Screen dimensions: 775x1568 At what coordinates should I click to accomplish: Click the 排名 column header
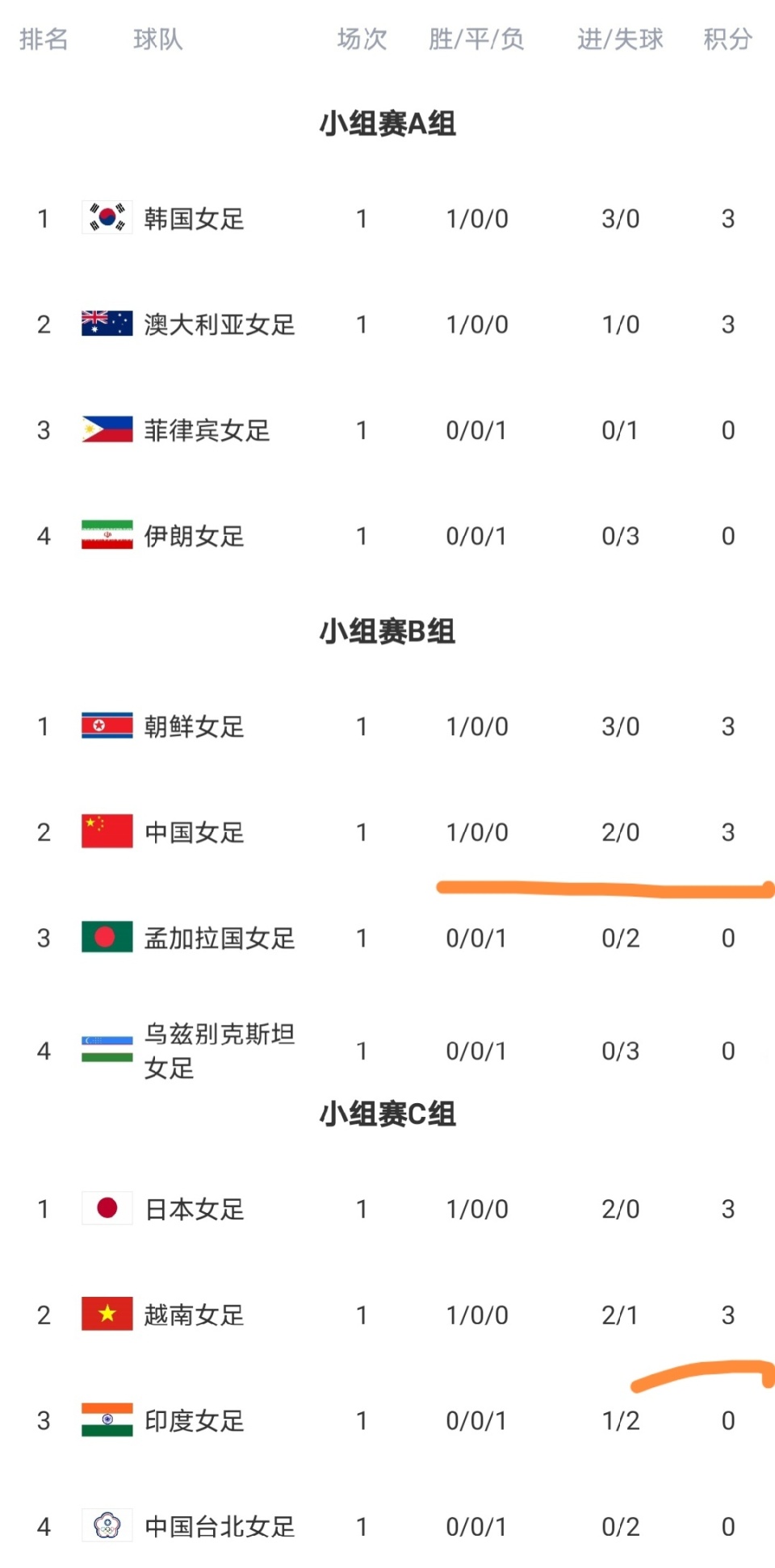[45, 39]
